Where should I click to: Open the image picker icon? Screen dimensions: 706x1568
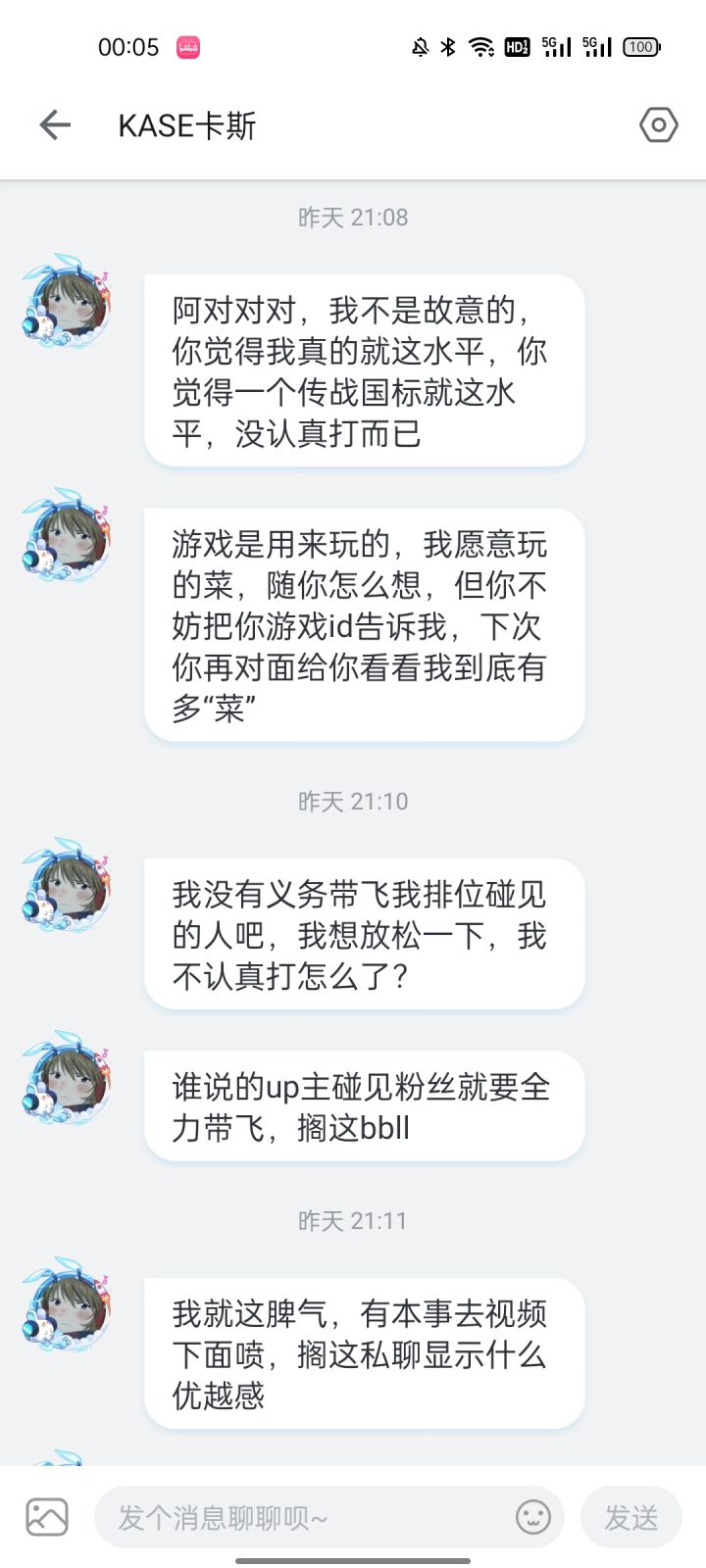(x=47, y=1517)
